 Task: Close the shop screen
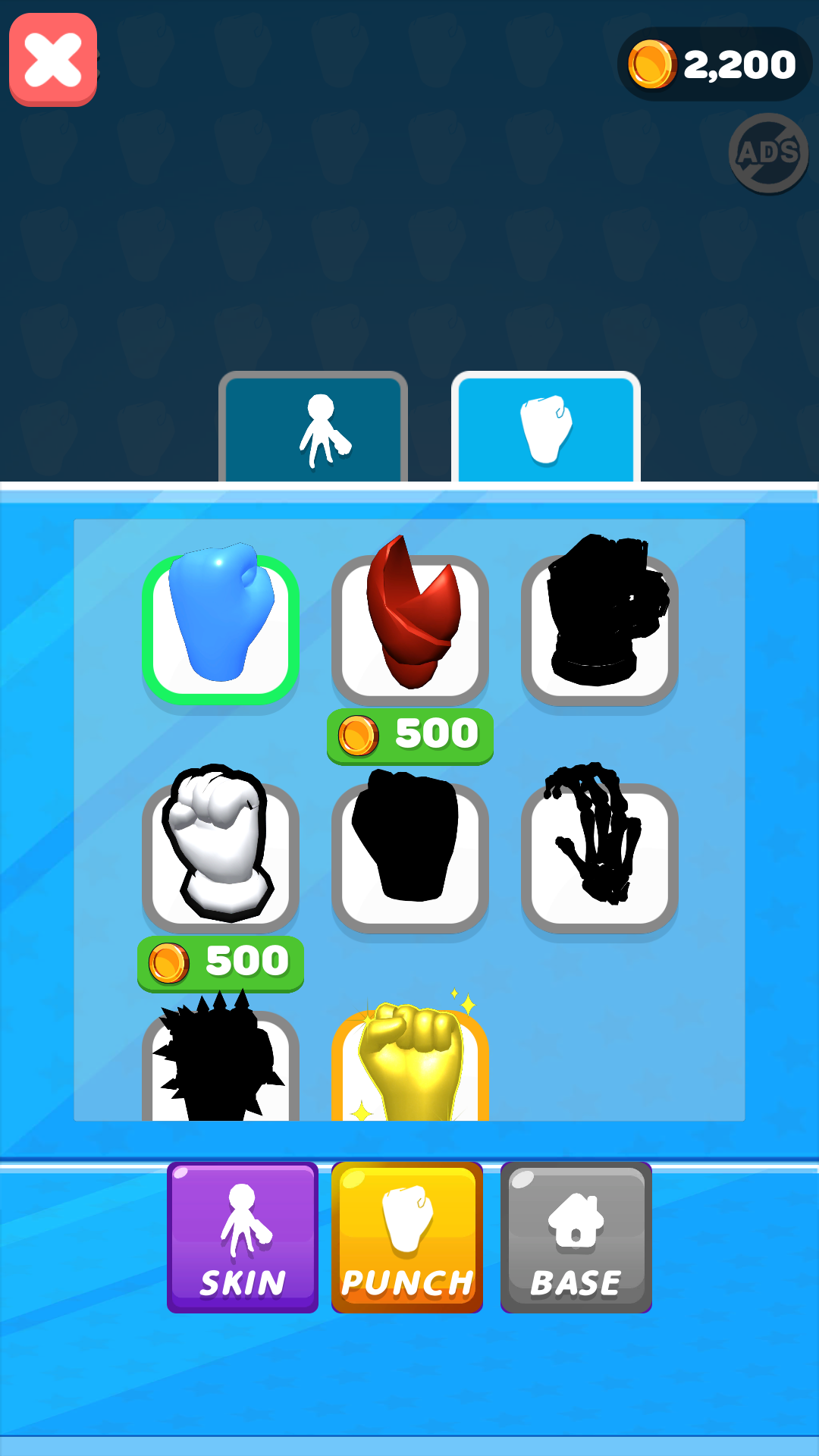[53, 60]
